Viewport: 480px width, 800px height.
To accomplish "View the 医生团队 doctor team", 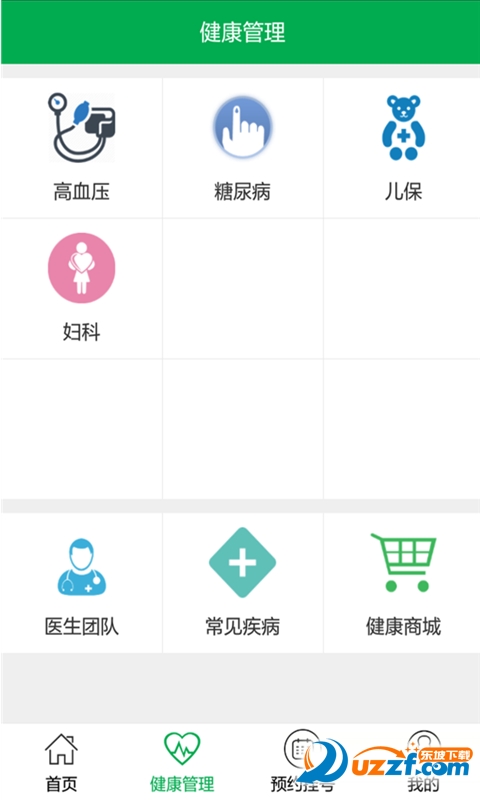I will click(81, 583).
